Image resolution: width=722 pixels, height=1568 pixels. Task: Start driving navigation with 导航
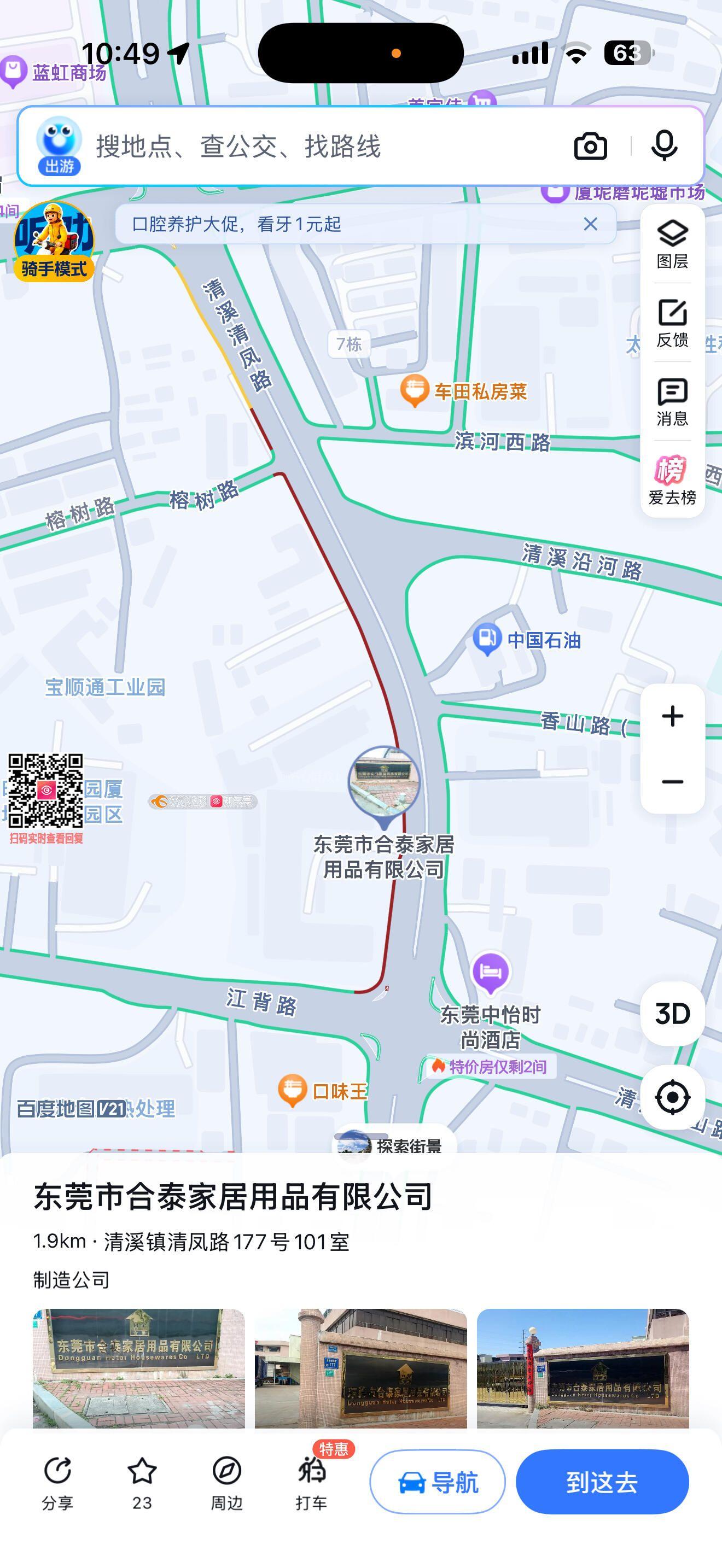437,1482
